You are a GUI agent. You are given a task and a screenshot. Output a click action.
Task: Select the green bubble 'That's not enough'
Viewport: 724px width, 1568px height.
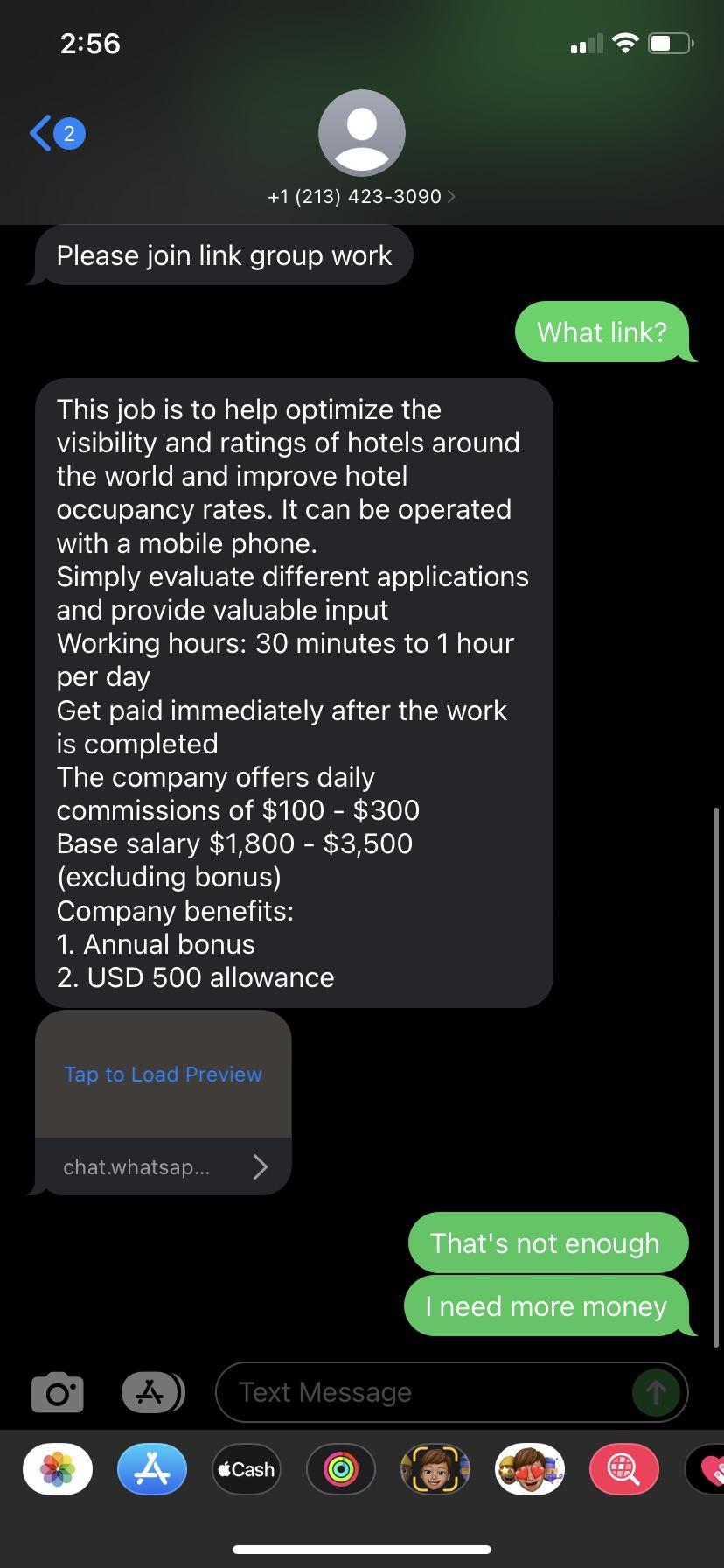tap(546, 1242)
